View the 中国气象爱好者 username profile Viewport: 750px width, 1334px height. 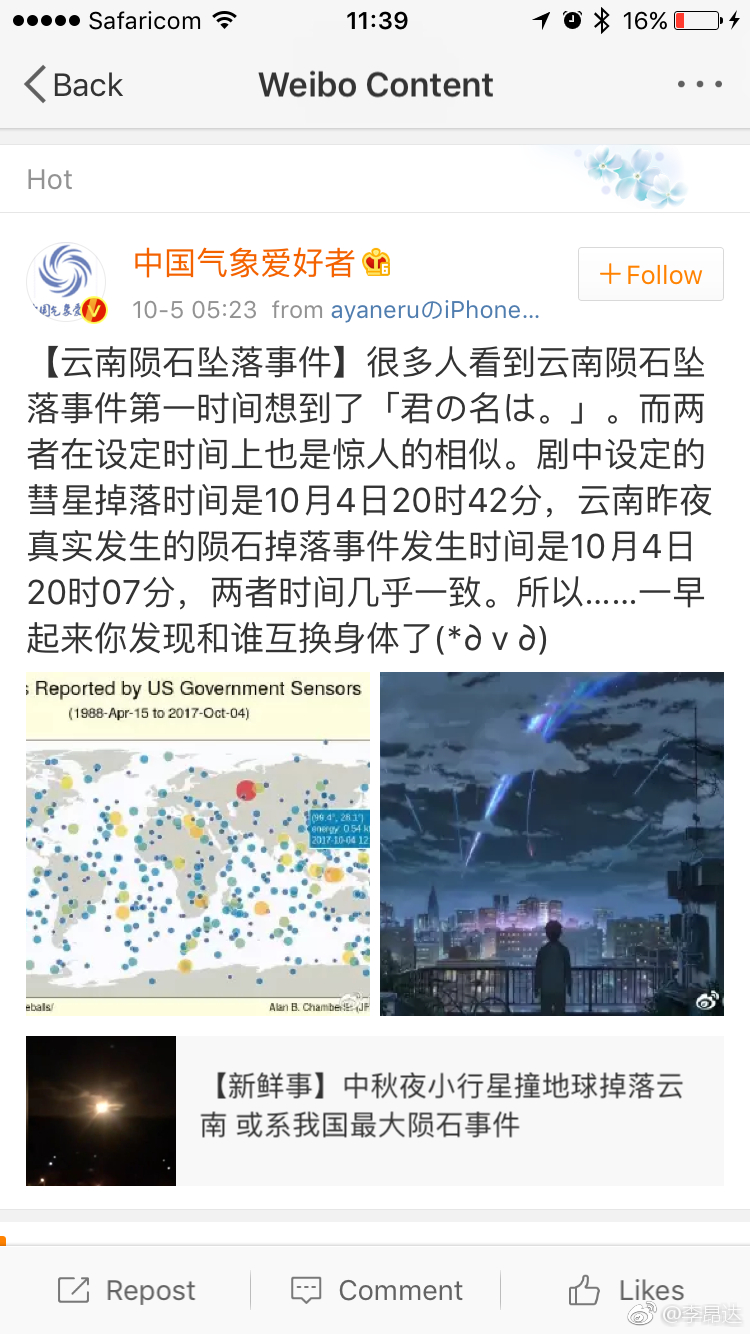[244, 263]
